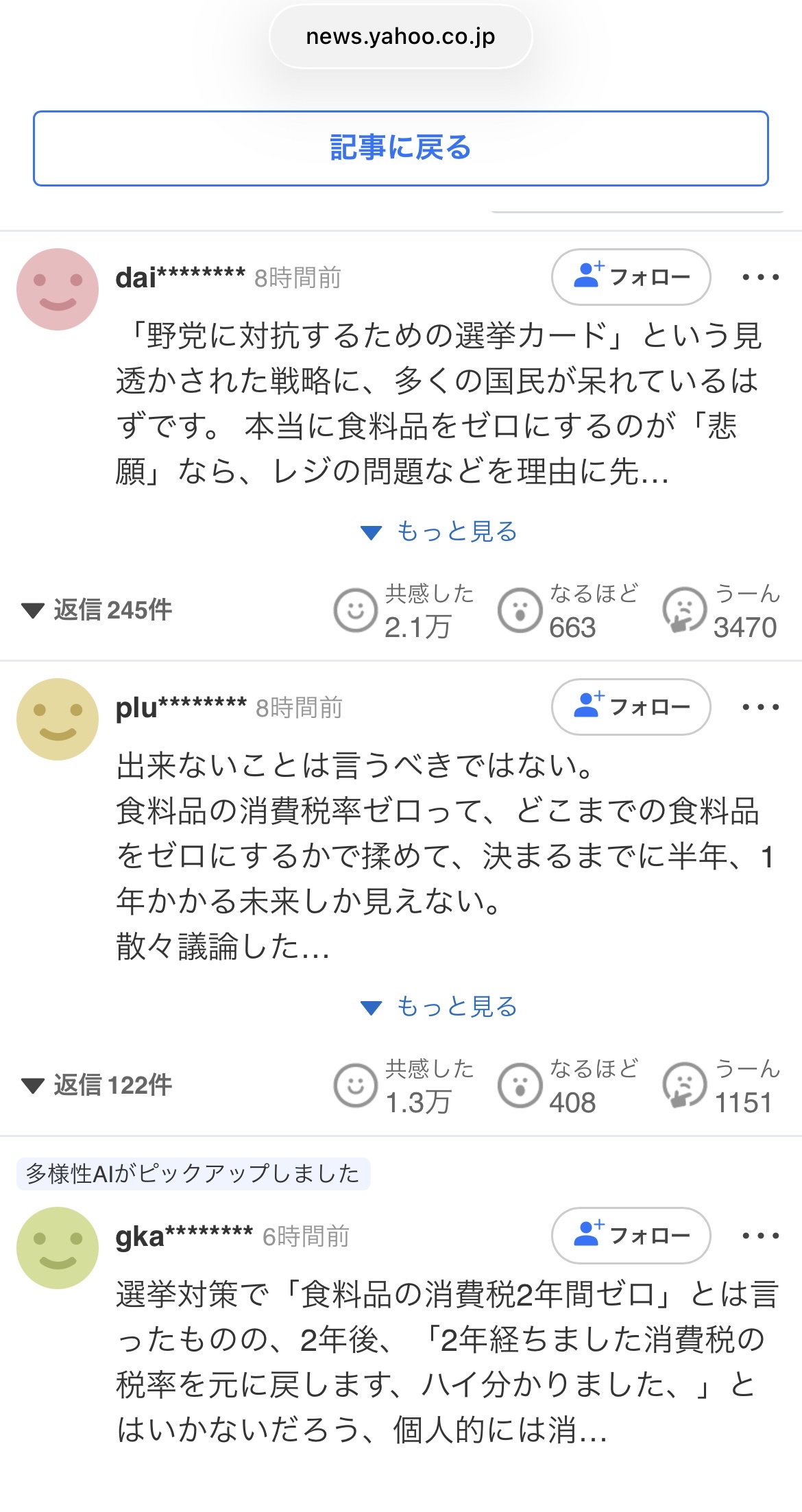
Task: Expand dai's comment with もっと見る
Action: (439, 531)
